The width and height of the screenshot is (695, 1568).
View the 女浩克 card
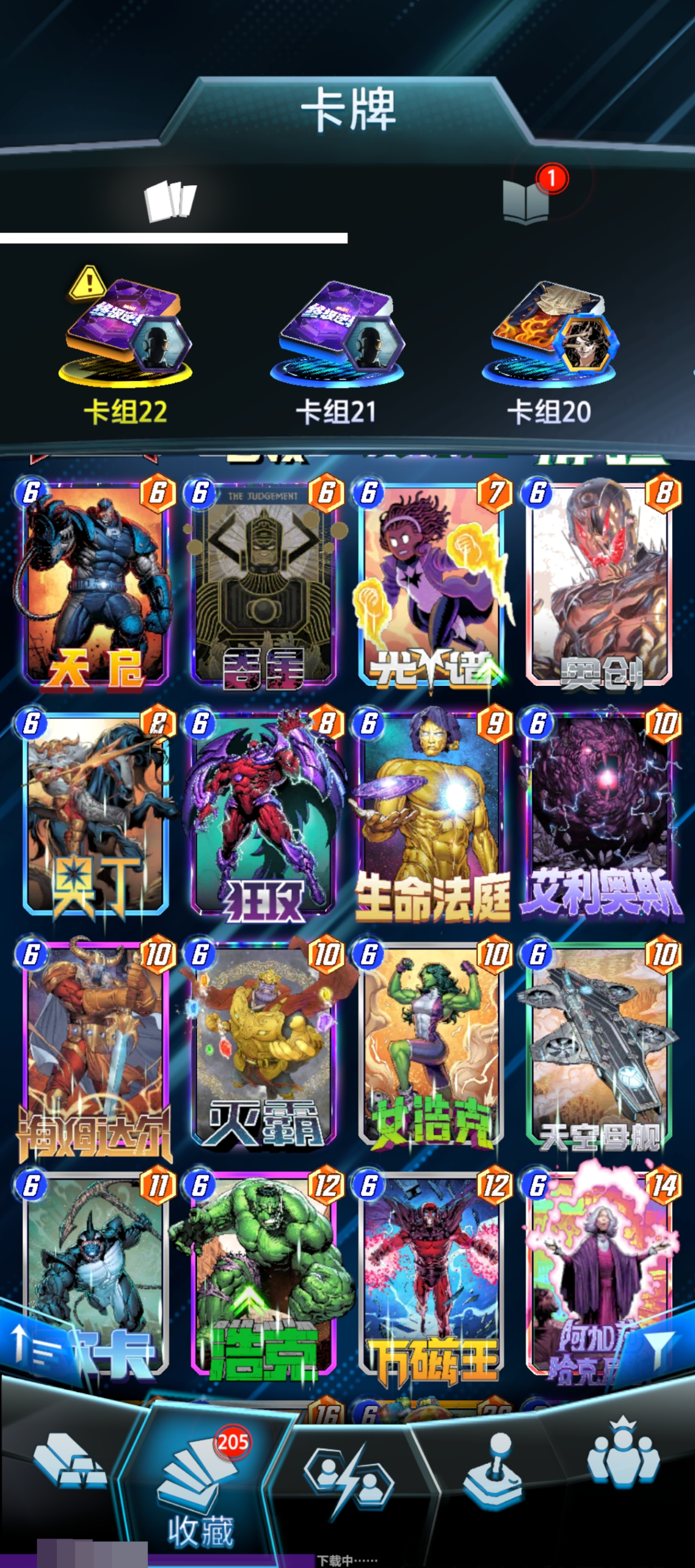click(432, 1045)
